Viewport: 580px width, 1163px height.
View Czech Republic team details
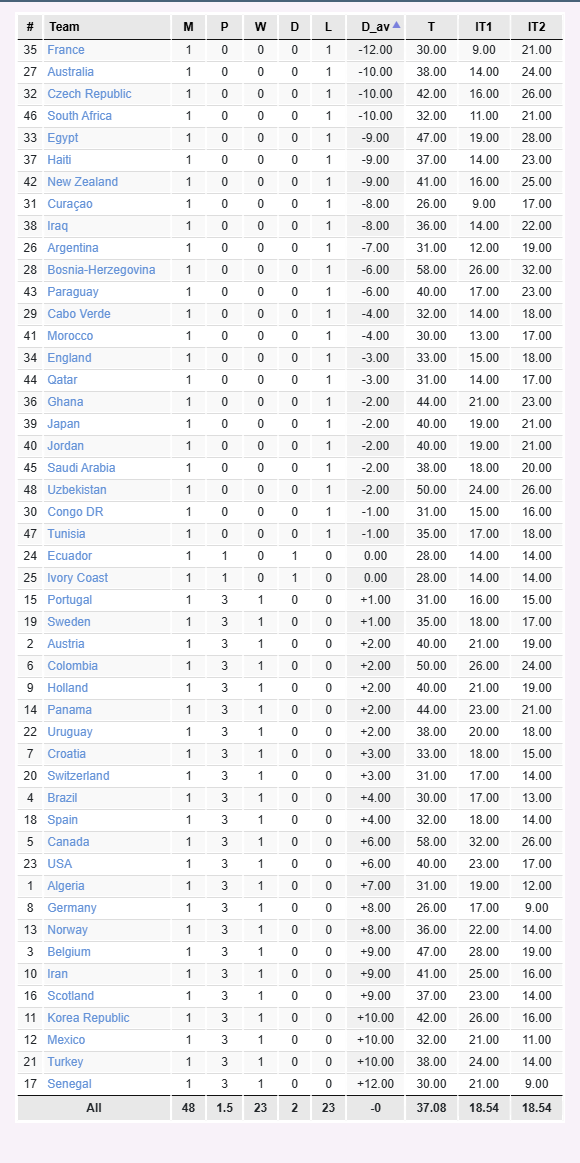tap(90, 94)
